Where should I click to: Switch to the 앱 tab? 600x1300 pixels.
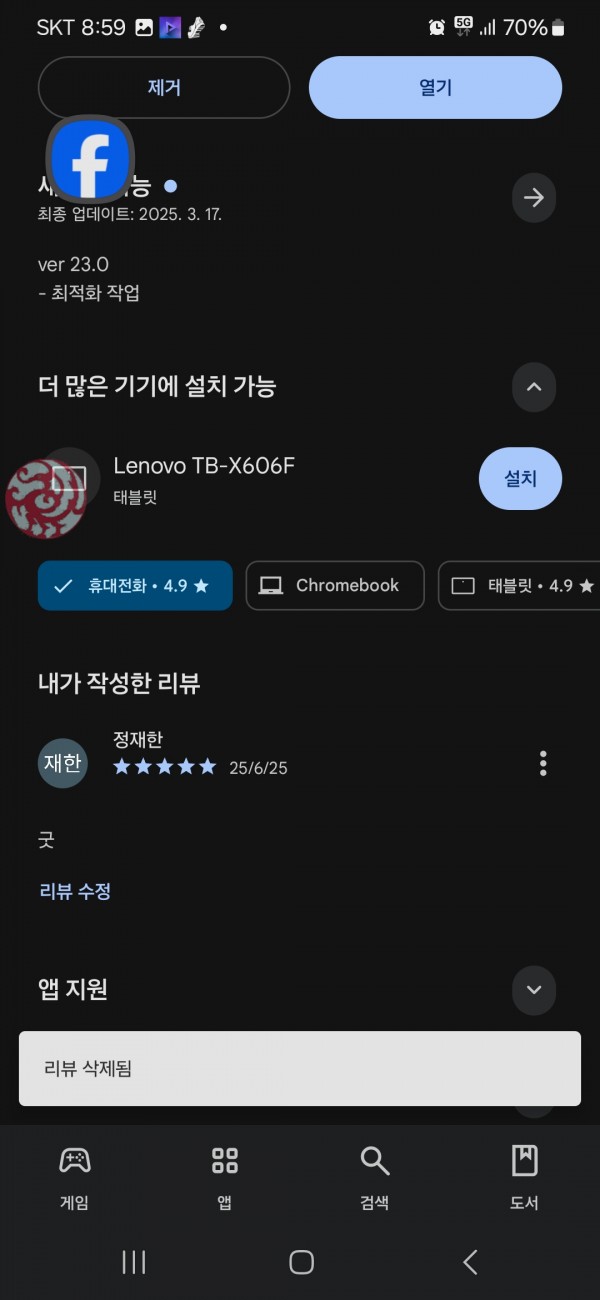225,1177
